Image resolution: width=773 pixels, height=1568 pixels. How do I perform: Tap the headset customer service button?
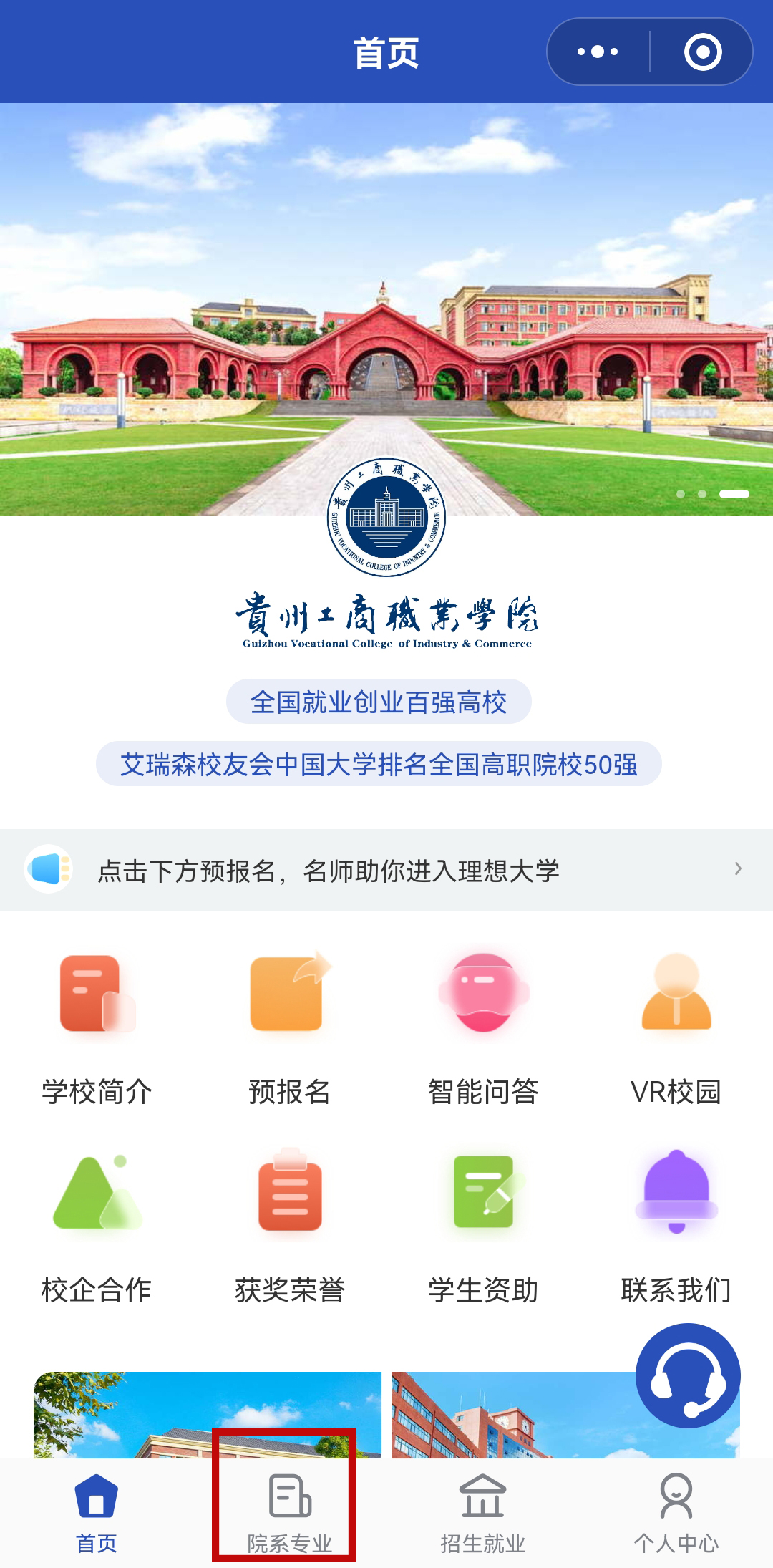[688, 1376]
